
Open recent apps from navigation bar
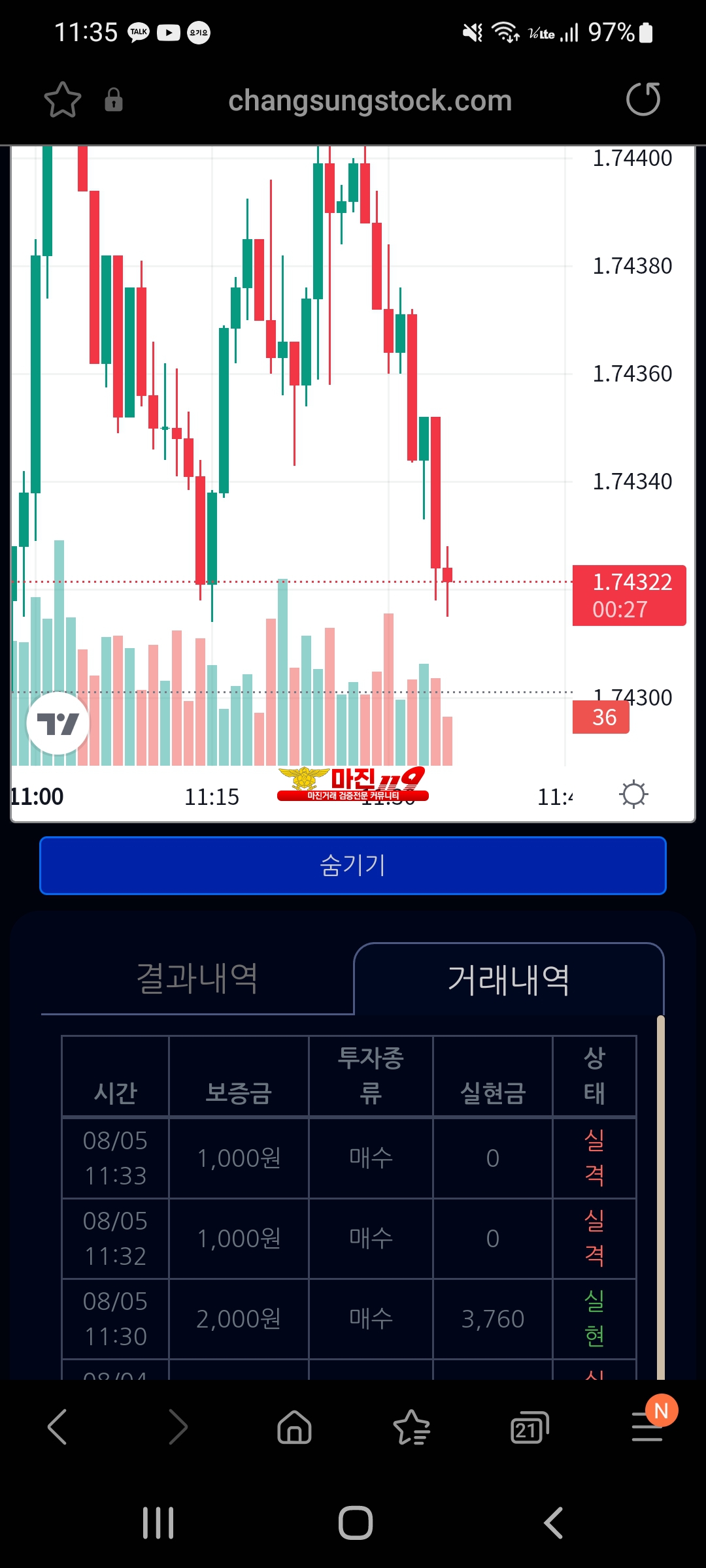tap(158, 1523)
